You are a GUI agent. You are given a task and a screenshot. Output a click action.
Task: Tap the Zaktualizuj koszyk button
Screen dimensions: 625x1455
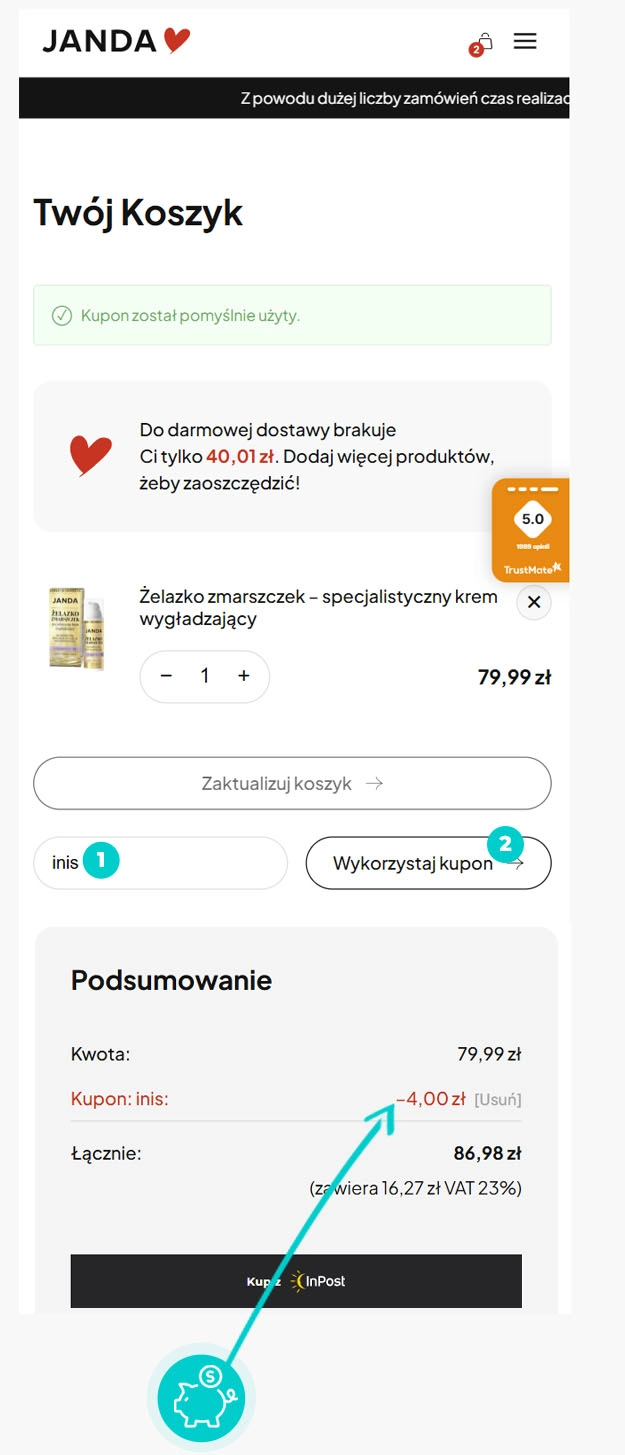click(x=292, y=783)
